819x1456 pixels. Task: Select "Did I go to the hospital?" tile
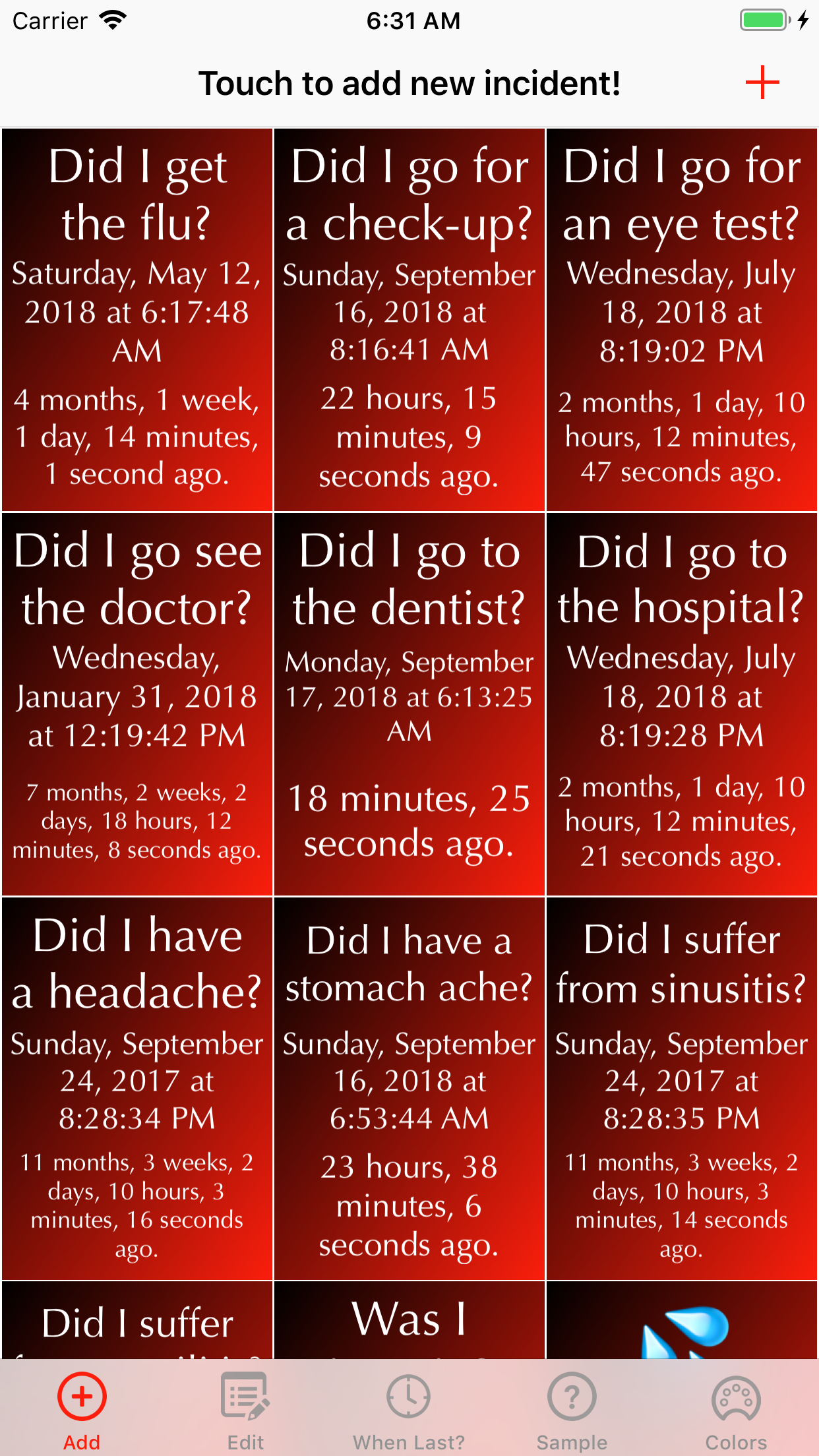point(682,704)
